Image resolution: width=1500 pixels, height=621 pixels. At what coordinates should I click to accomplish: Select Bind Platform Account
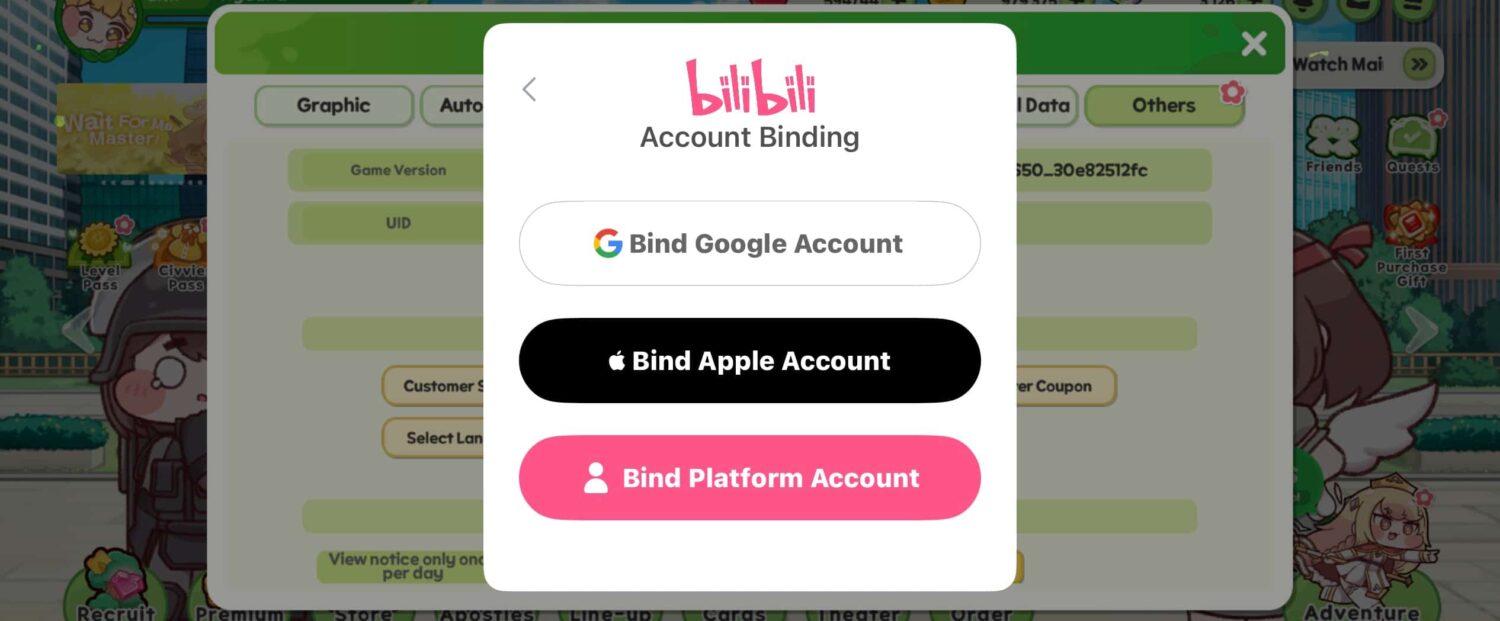[x=749, y=478]
